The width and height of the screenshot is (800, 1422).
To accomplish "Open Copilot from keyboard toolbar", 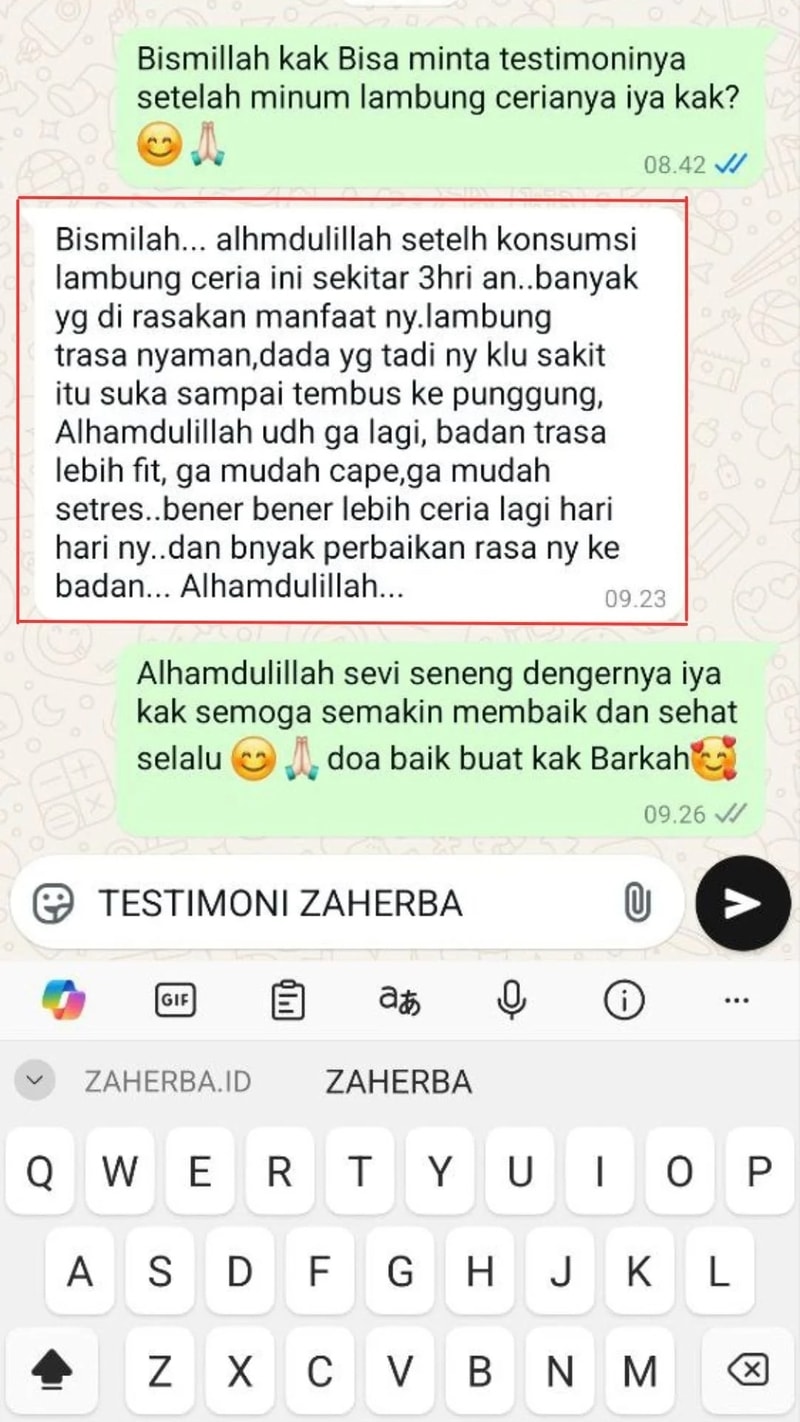I will click(x=64, y=1000).
